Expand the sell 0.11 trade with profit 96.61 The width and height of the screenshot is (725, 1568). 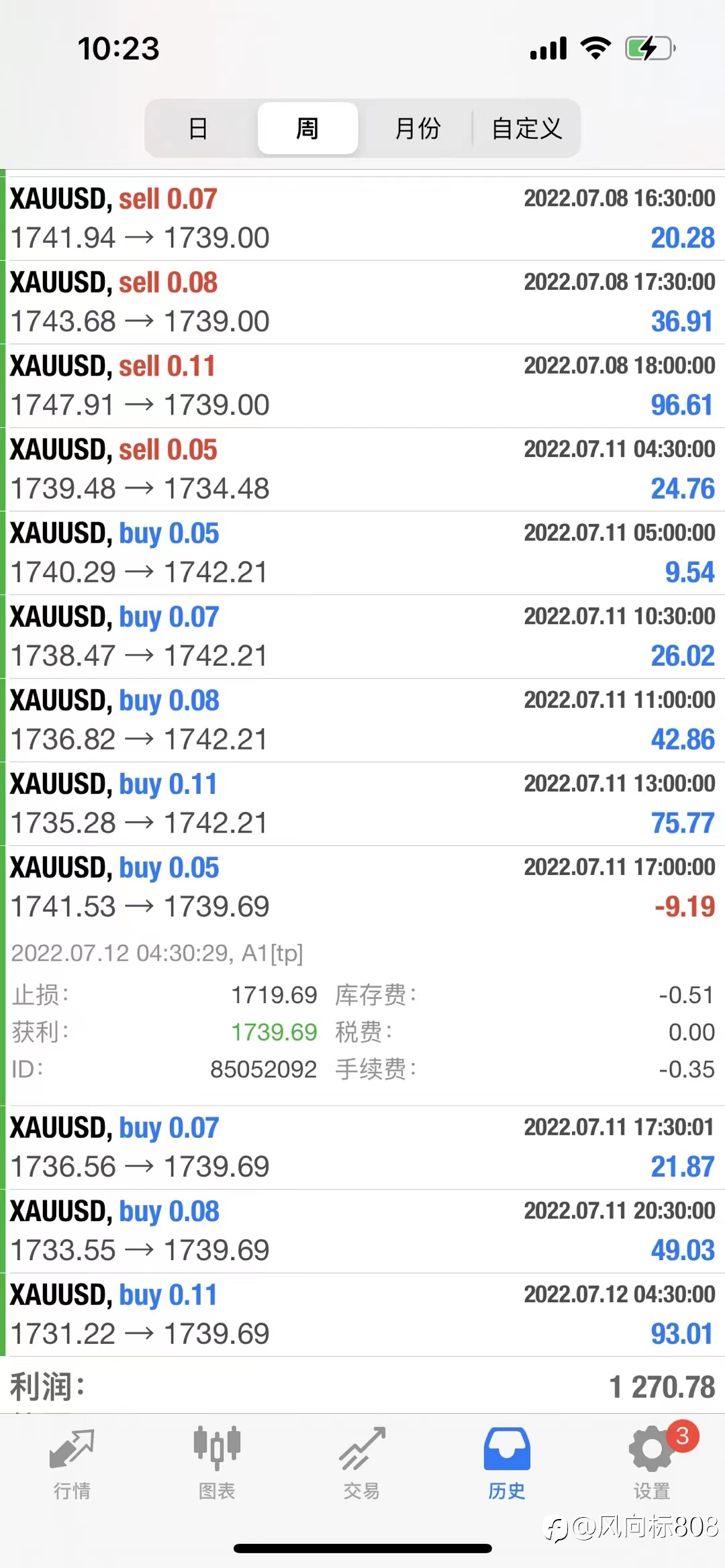[362, 386]
